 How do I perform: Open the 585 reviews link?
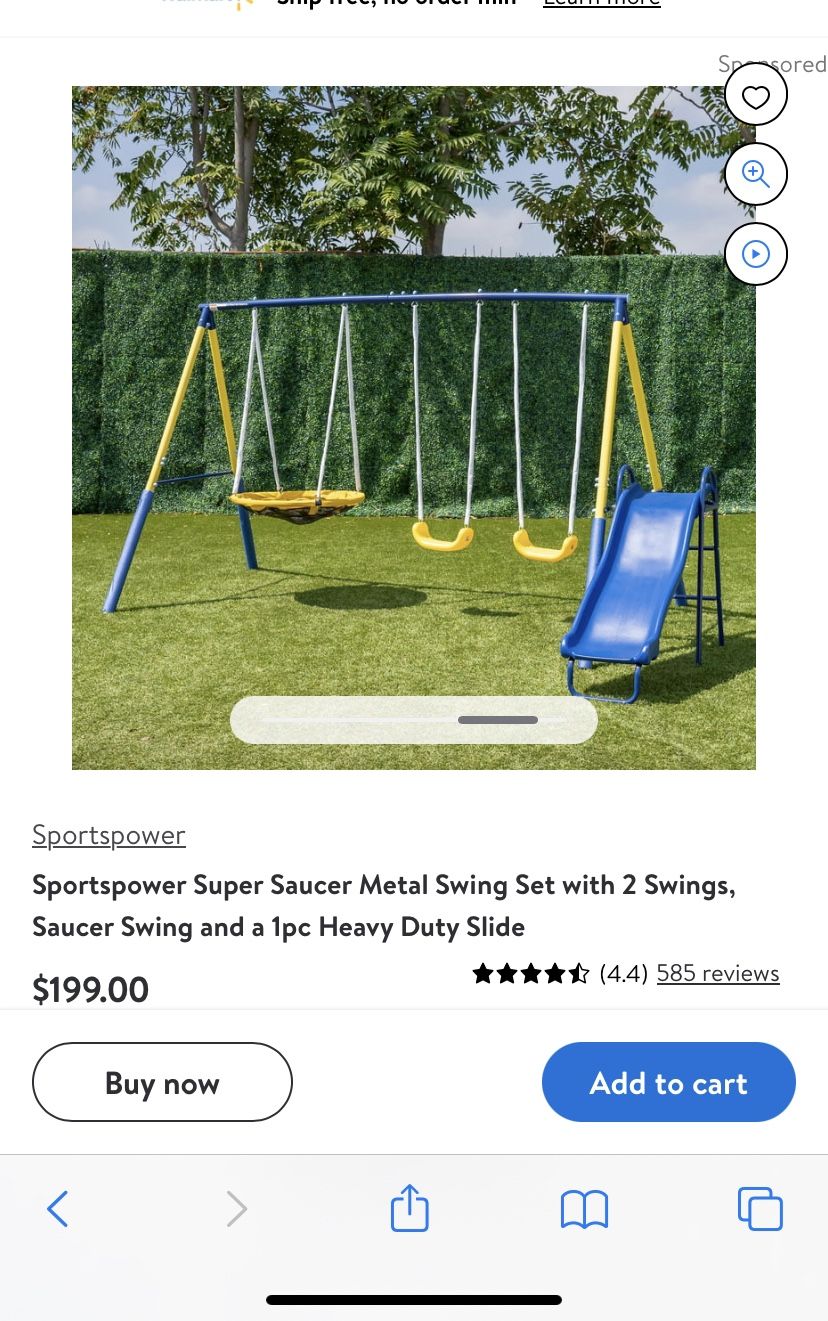[717, 973]
